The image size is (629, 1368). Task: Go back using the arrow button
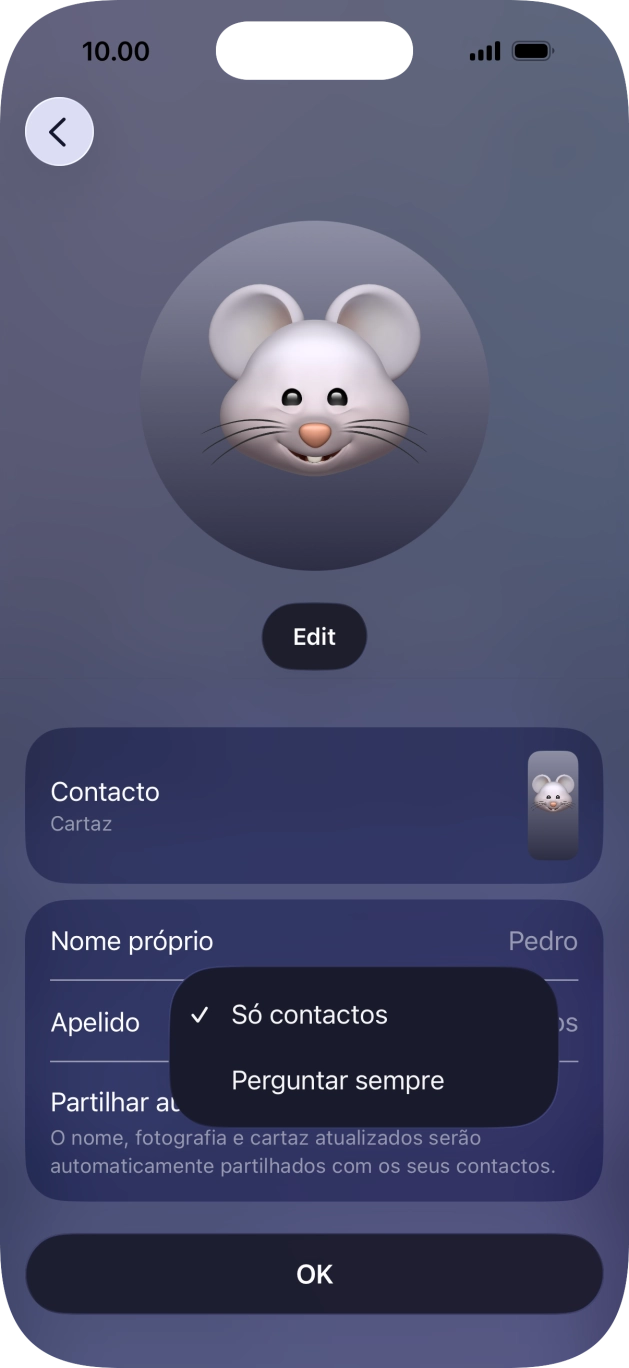coord(59,131)
